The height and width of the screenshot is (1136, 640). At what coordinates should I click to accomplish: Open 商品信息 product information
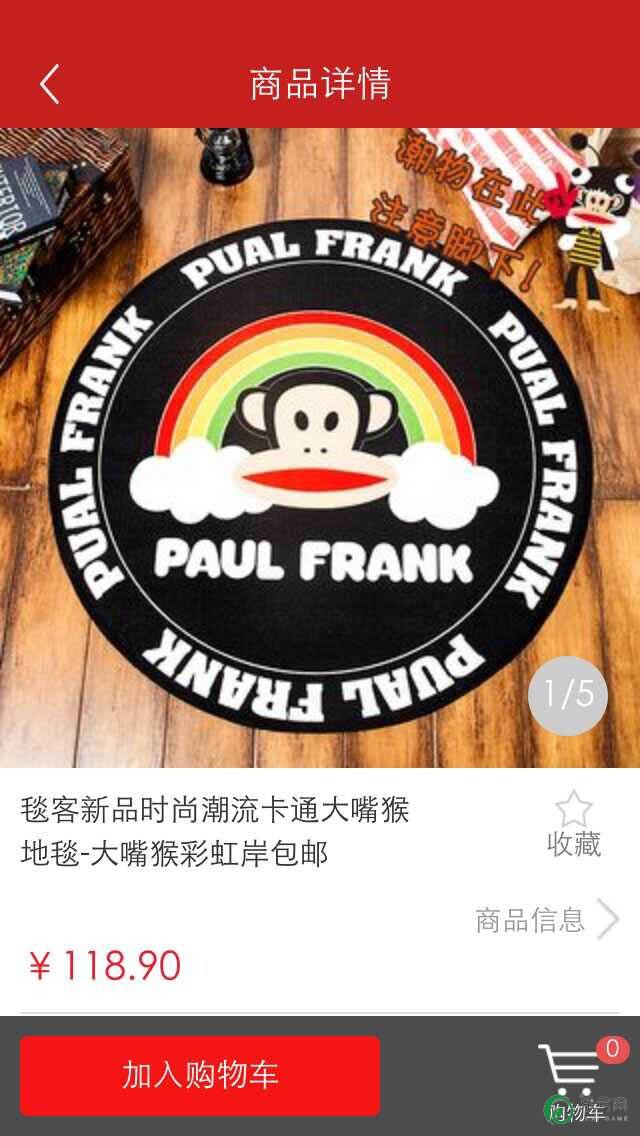point(546,919)
